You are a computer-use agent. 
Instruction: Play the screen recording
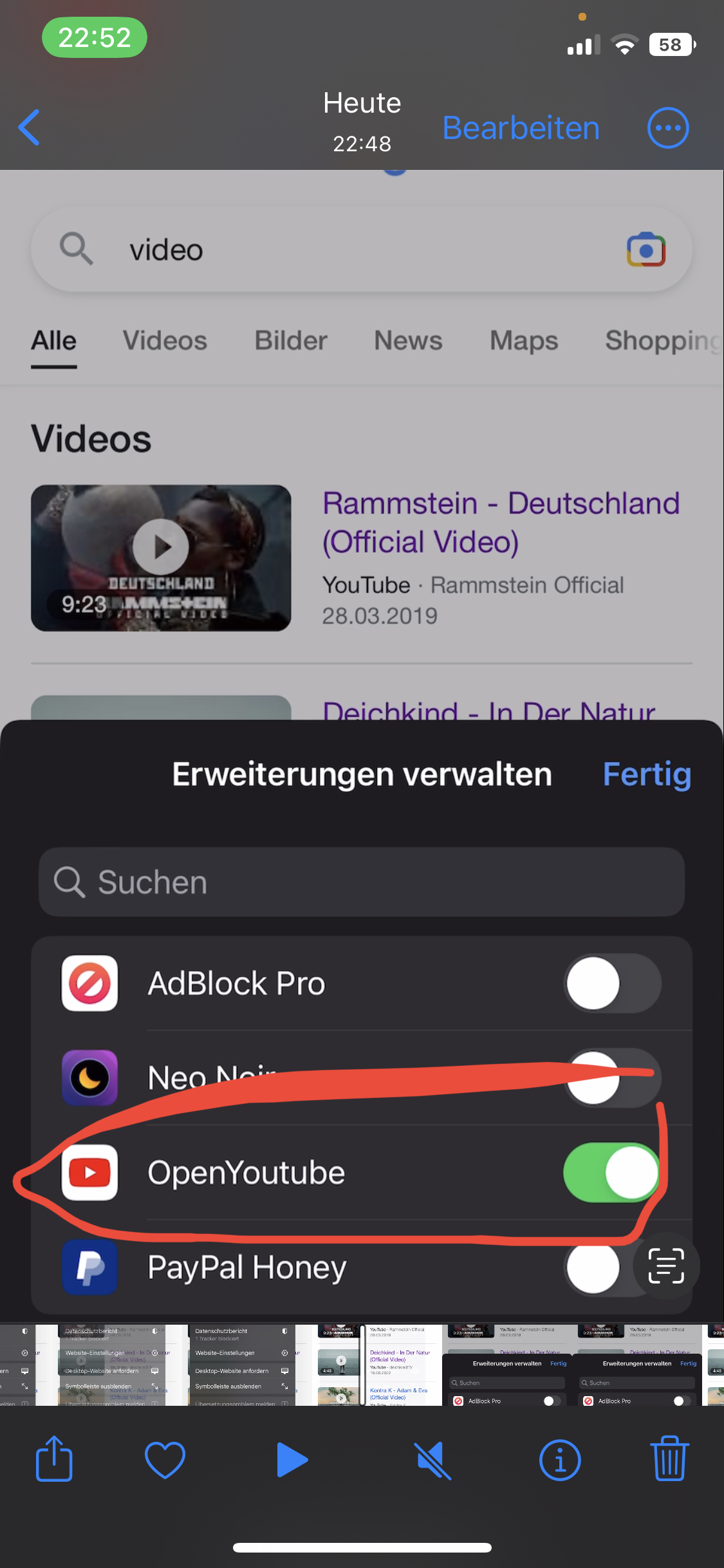click(292, 1459)
